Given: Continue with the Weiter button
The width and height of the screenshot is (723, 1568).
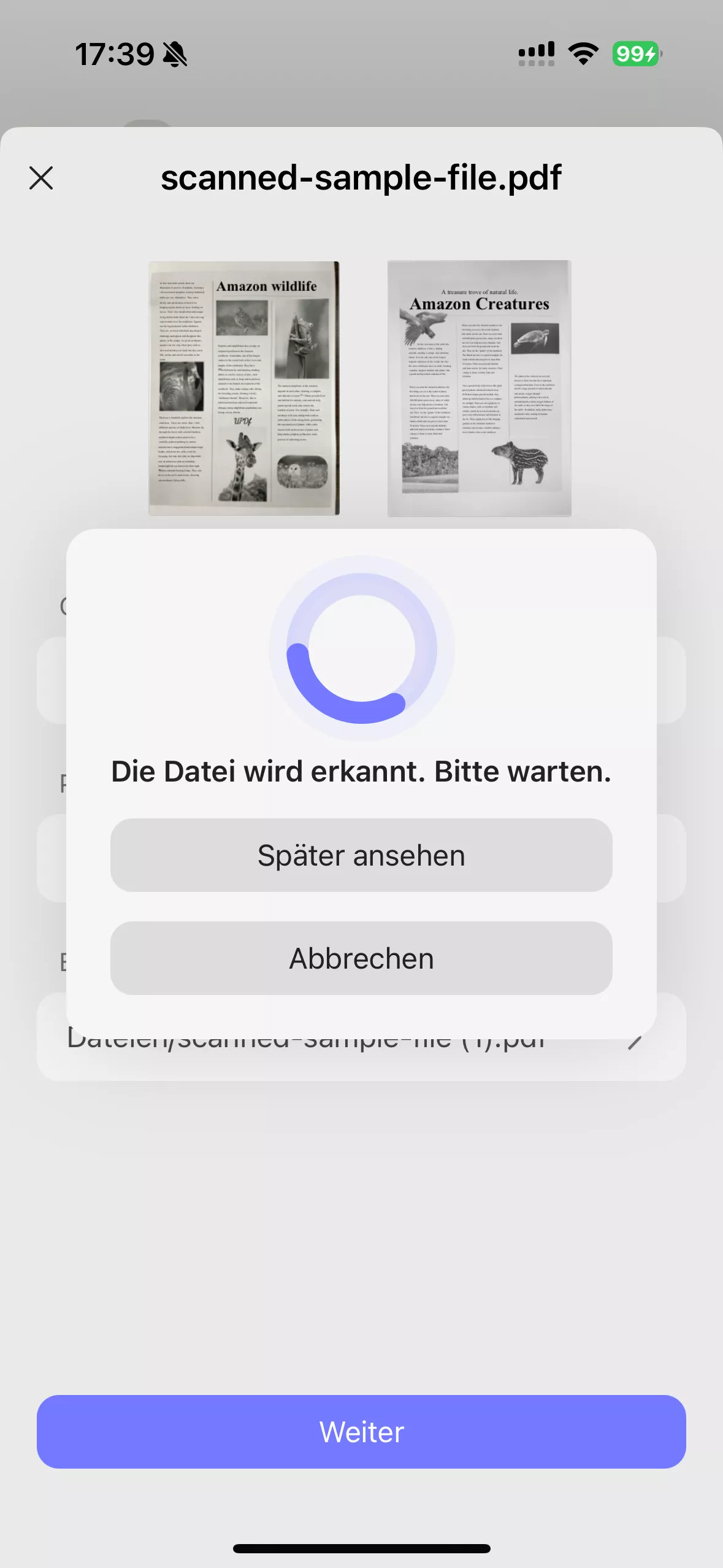Looking at the screenshot, I should pyautogui.click(x=361, y=1432).
